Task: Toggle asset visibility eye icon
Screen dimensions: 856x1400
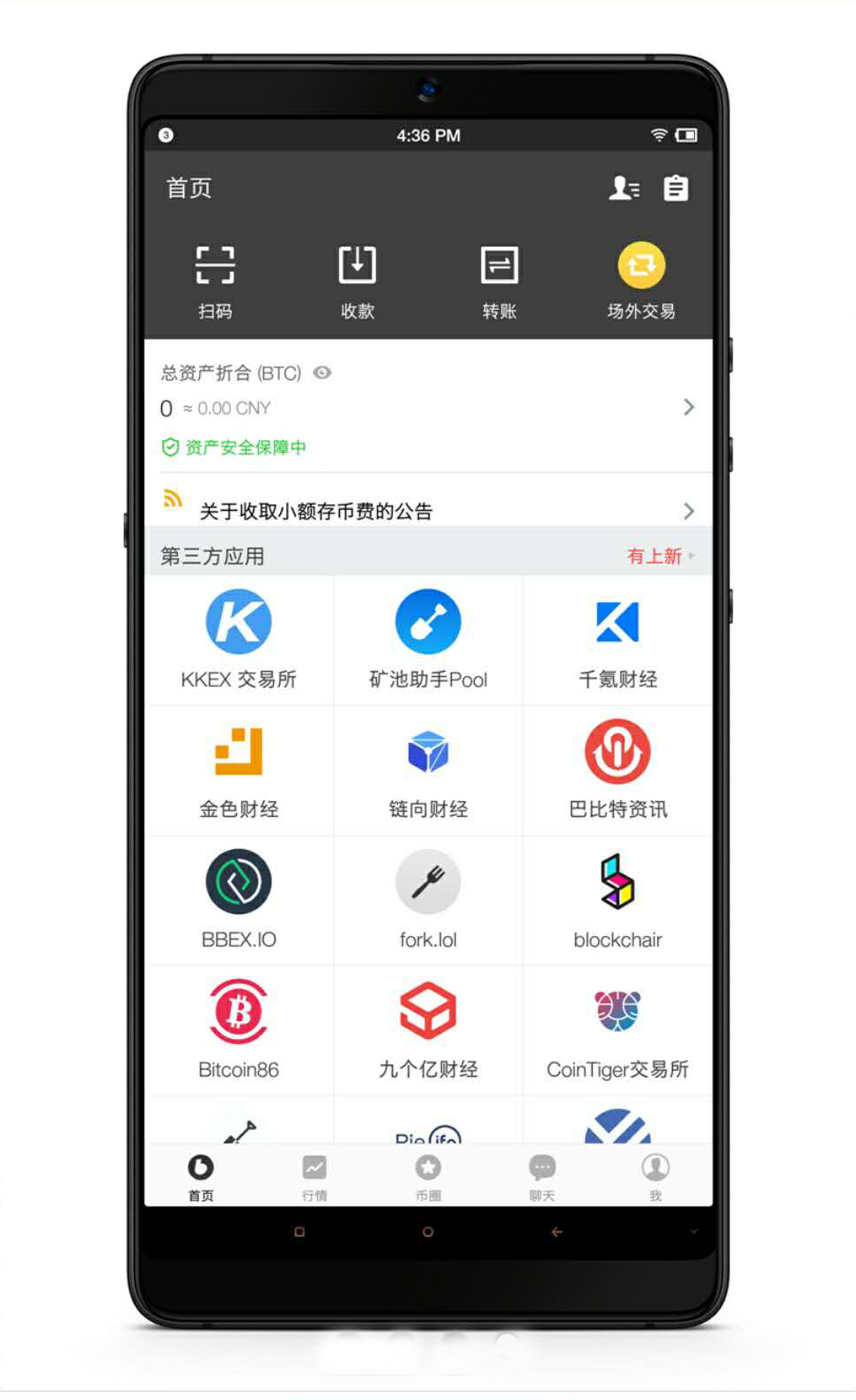Action: (x=322, y=372)
